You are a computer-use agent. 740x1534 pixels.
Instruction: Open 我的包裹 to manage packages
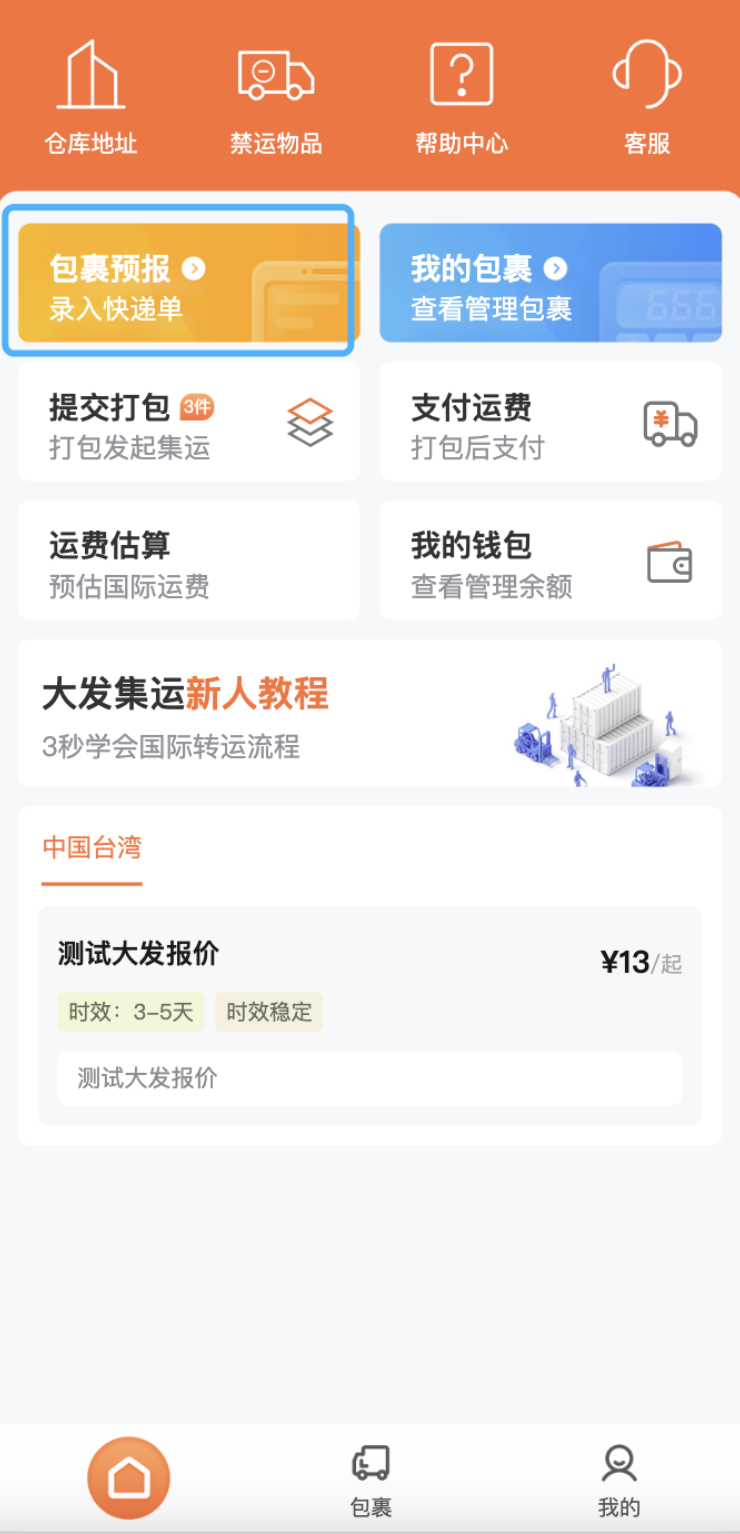550,283
